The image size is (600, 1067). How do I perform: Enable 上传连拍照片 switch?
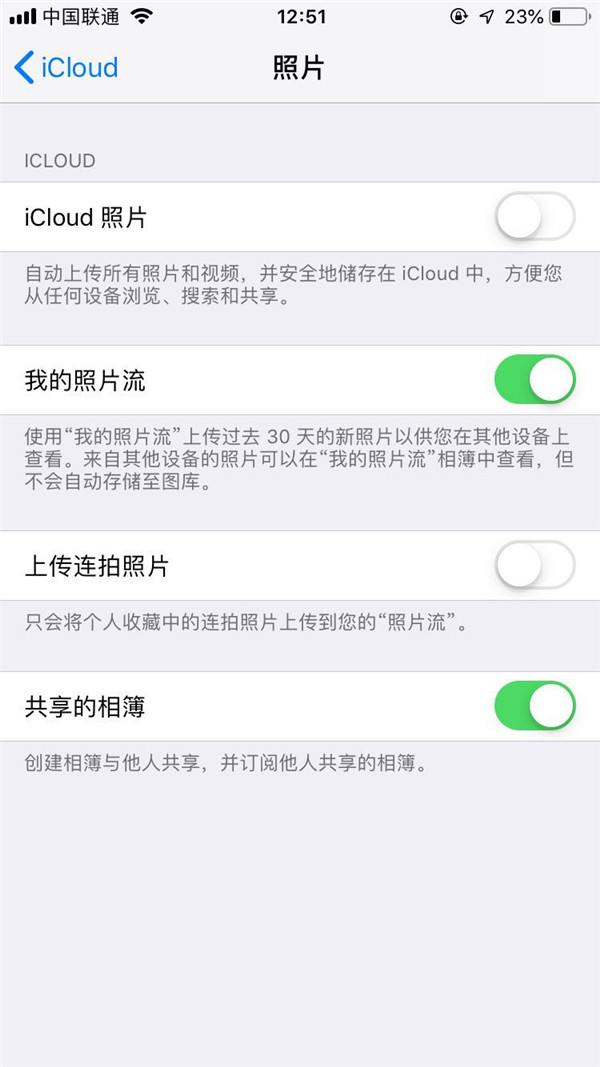[535, 566]
